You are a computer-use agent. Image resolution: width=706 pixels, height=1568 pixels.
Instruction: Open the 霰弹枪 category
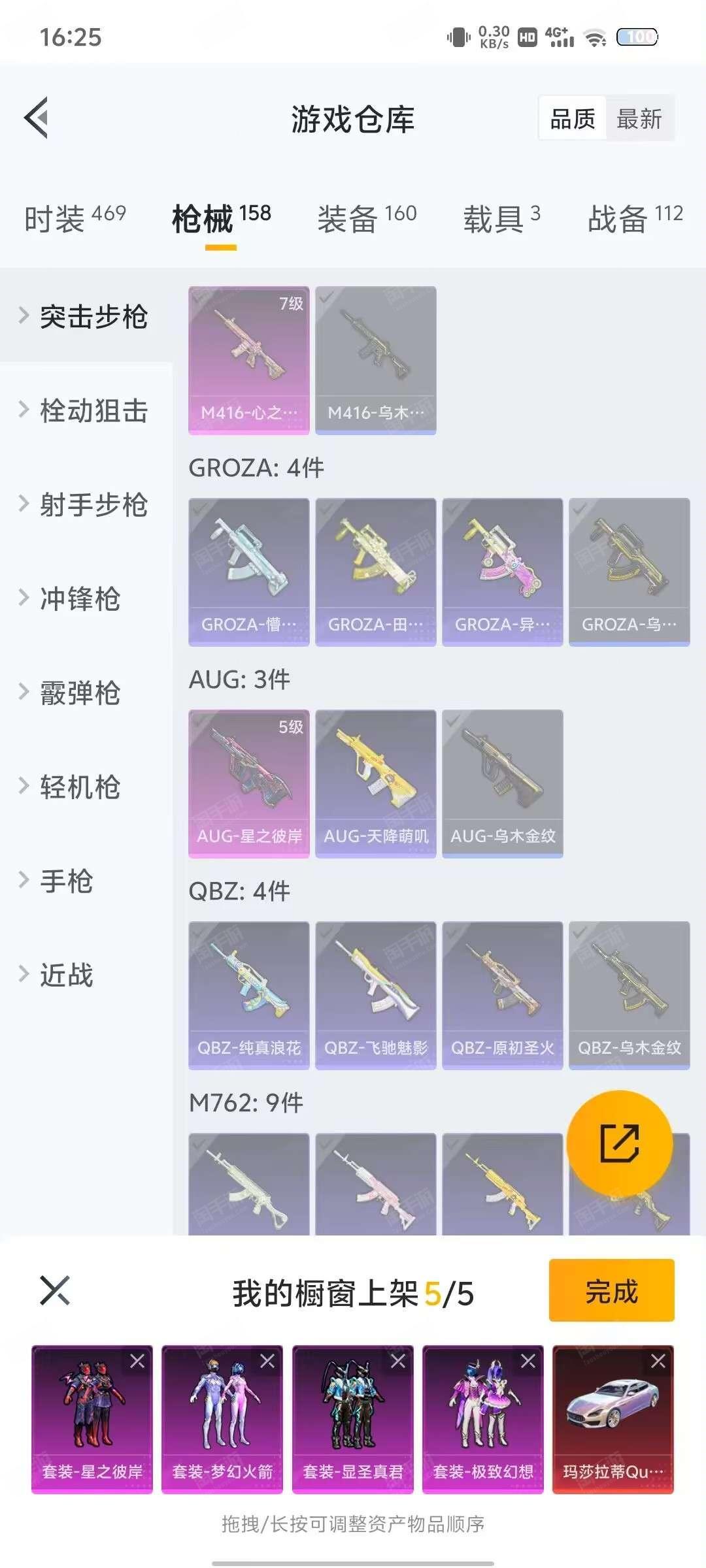(x=80, y=693)
